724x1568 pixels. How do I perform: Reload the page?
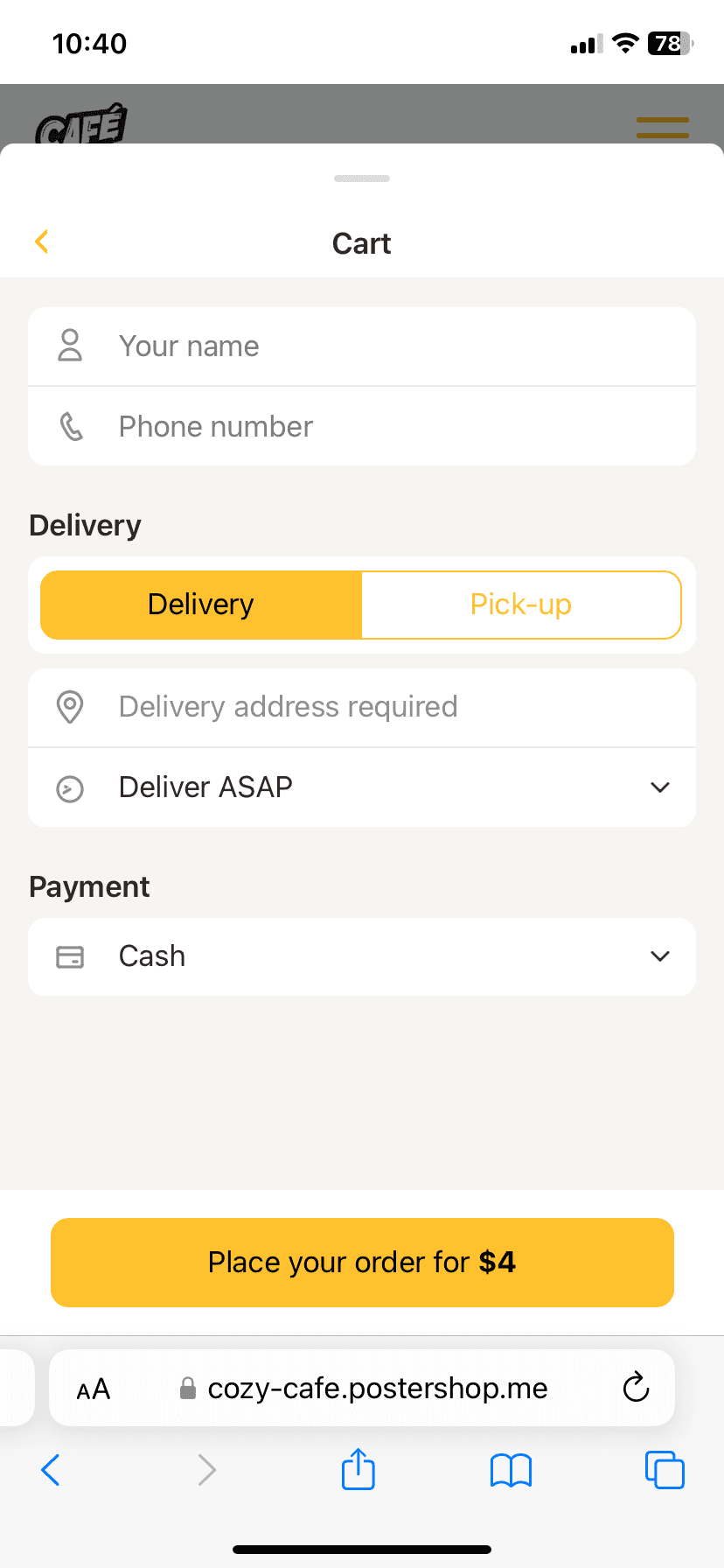636,1388
